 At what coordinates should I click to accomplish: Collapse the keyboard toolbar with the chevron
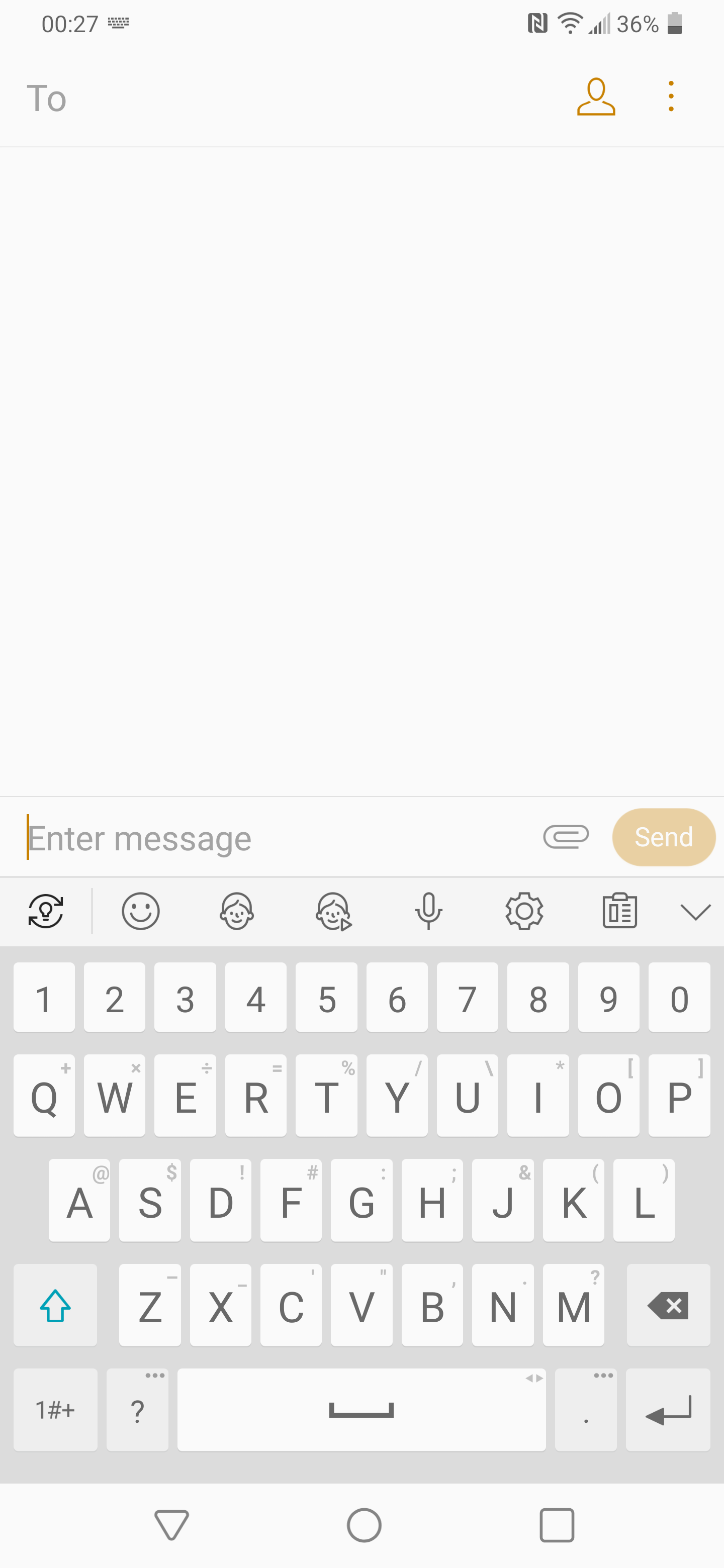click(x=695, y=912)
